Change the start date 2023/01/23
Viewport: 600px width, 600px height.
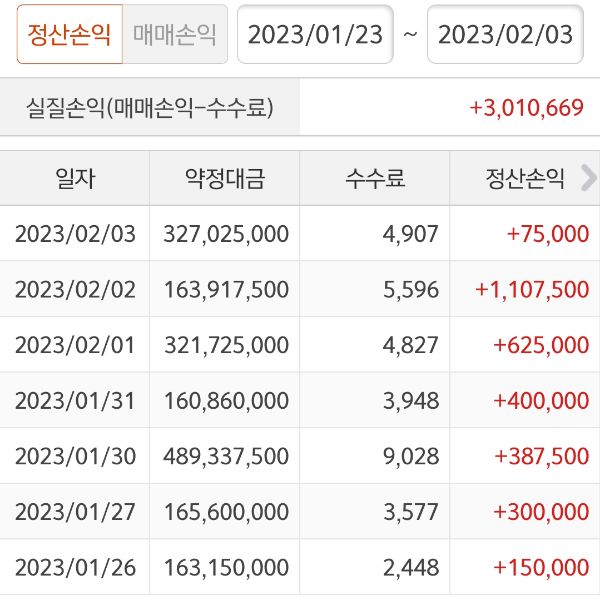click(315, 35)
